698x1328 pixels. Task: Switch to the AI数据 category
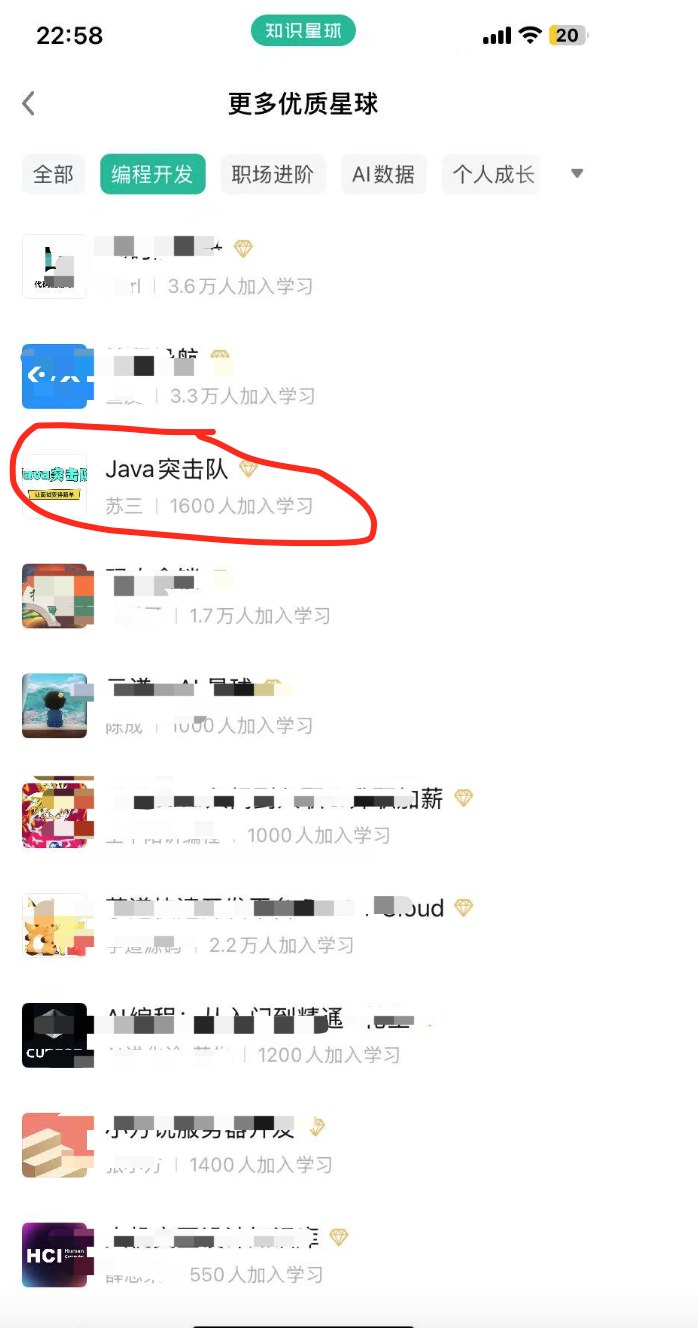pyautogui.click(x=383, y=174)
